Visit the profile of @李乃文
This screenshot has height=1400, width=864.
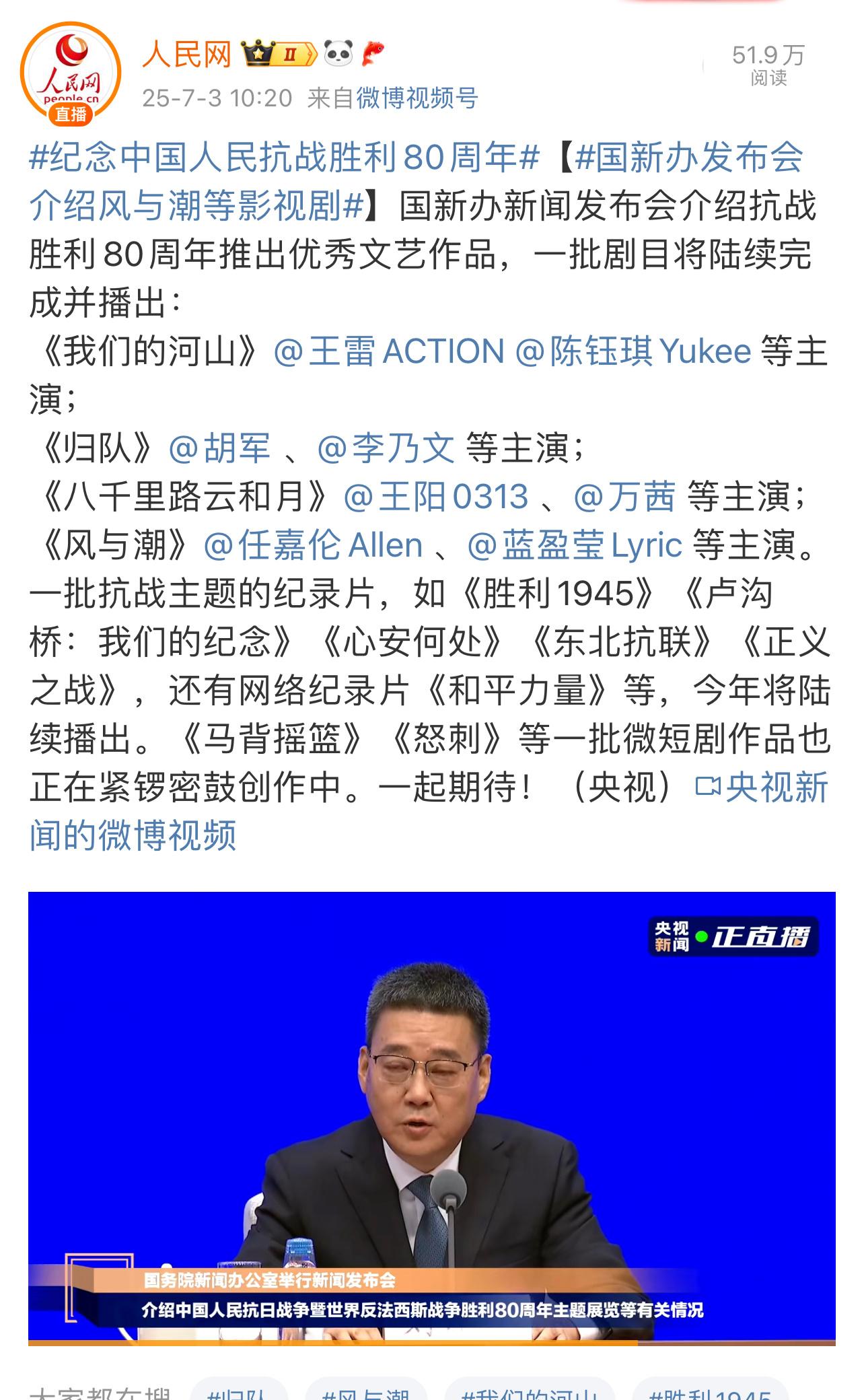pyautogui.click(x=386, y=448)
